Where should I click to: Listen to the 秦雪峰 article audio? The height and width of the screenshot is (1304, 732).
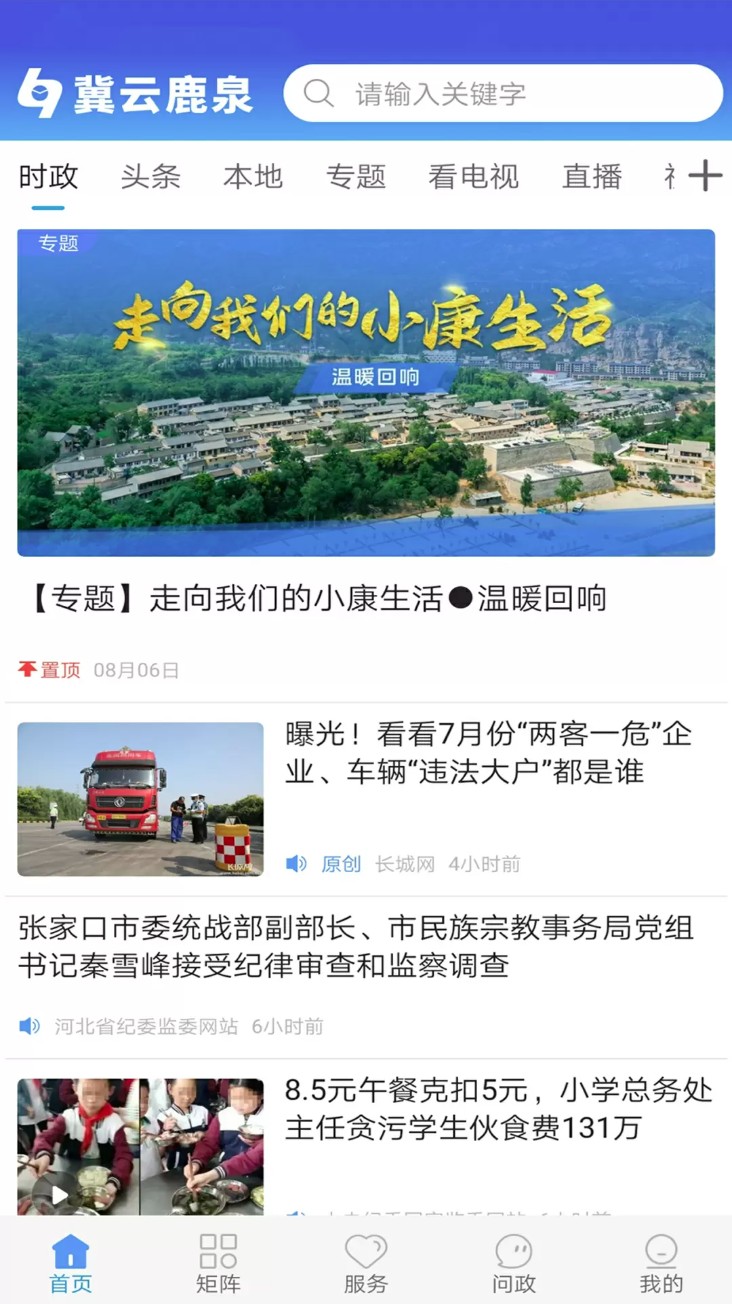30,1026
